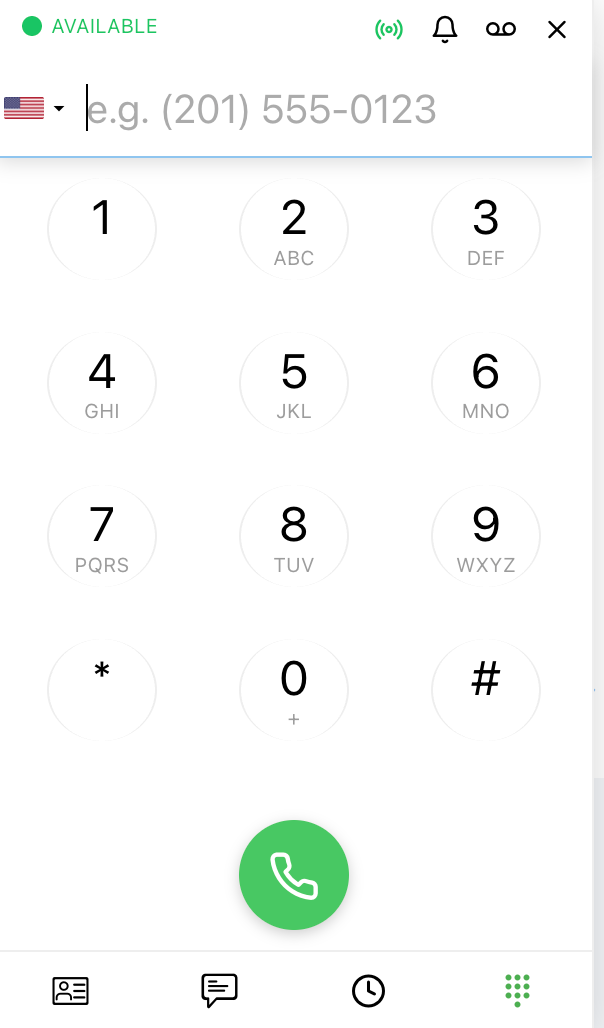604x1028 pixels.
Task: Enter digit 9 WXYZ
Action: coord(486,539)
